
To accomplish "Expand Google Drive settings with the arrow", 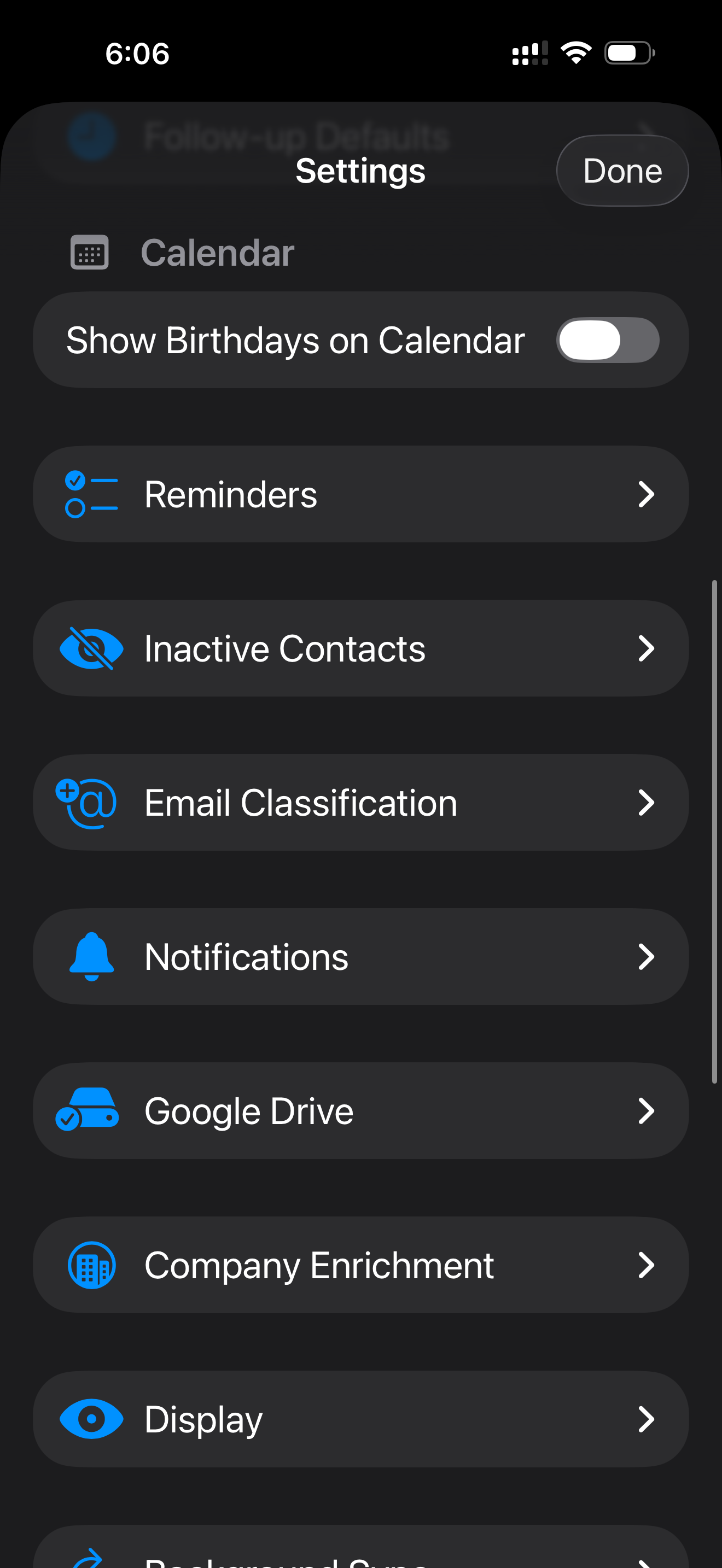I will [x=648, y=1110].
